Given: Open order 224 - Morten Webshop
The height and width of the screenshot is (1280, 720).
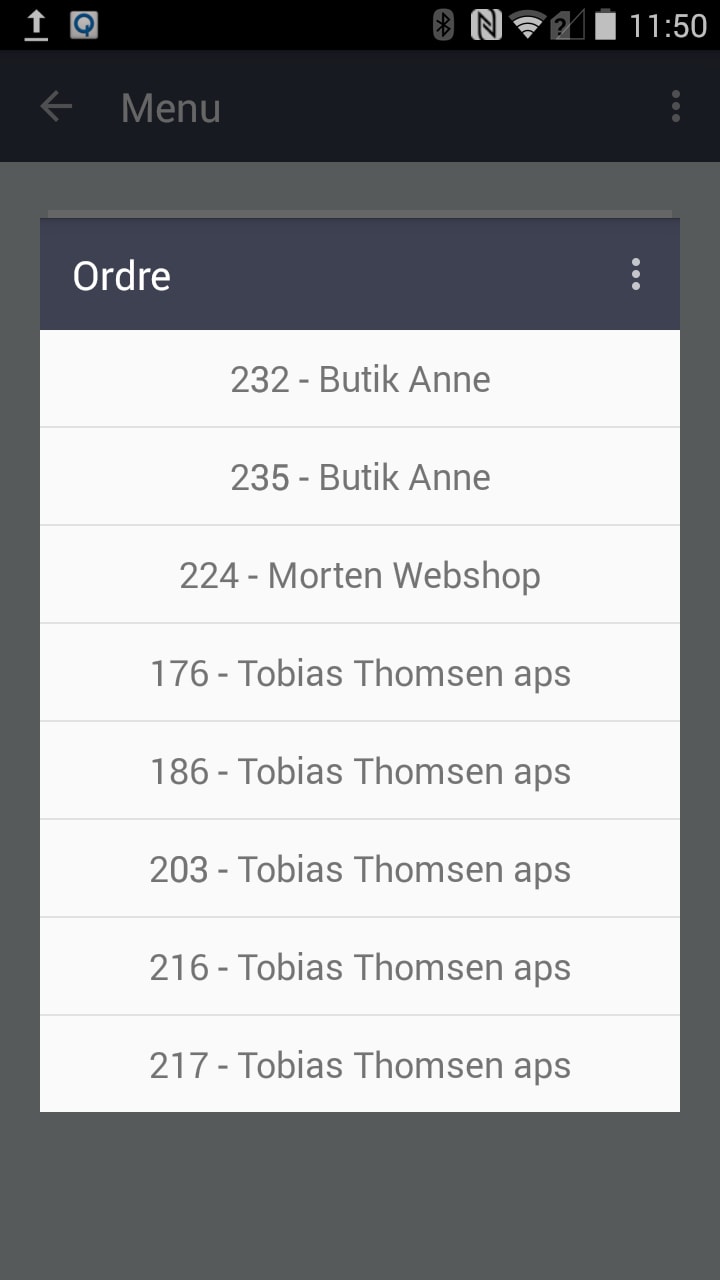Looking at the screenshot, I should coord(360,575).
